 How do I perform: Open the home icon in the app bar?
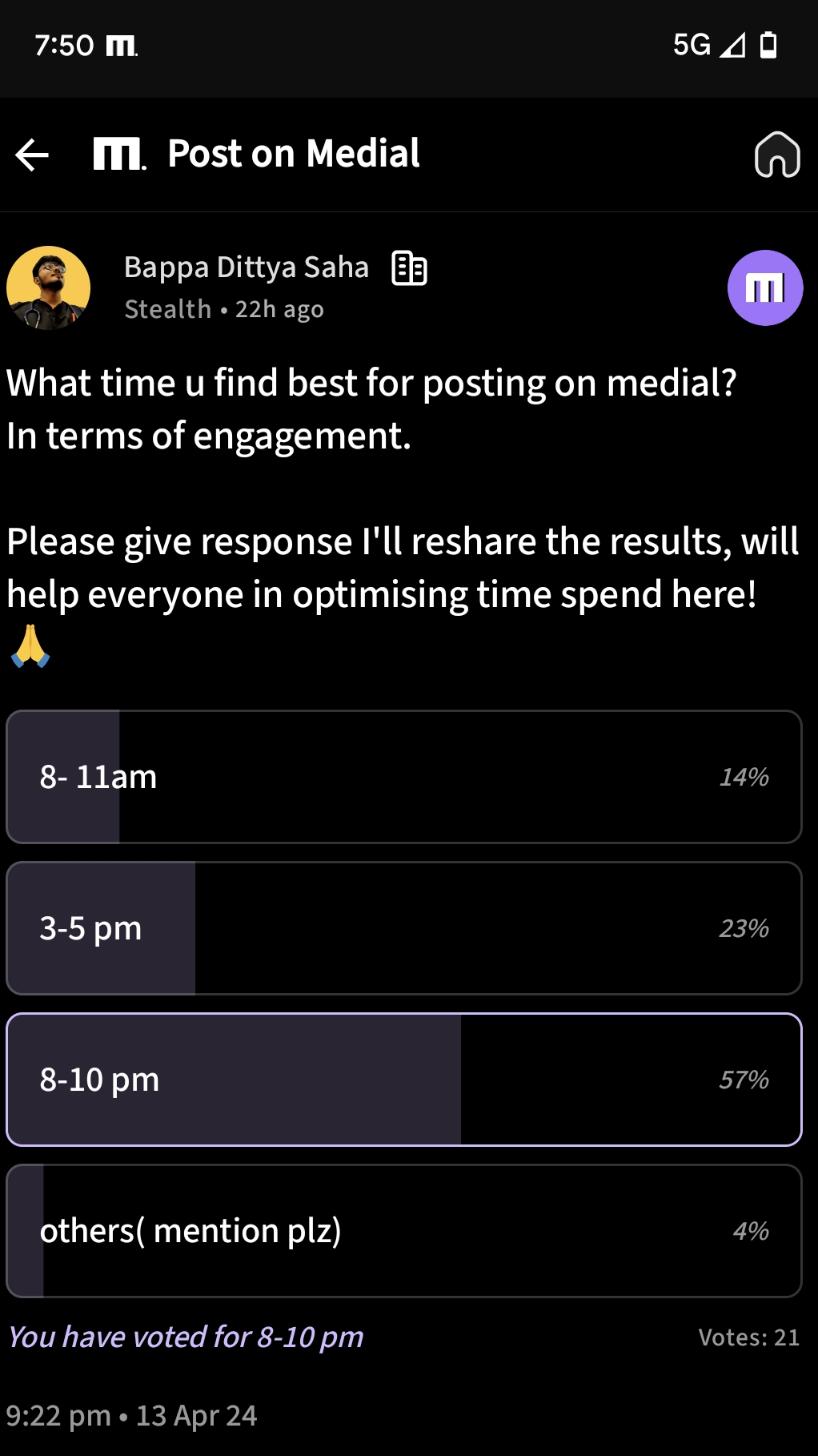[x=776, y=155]
